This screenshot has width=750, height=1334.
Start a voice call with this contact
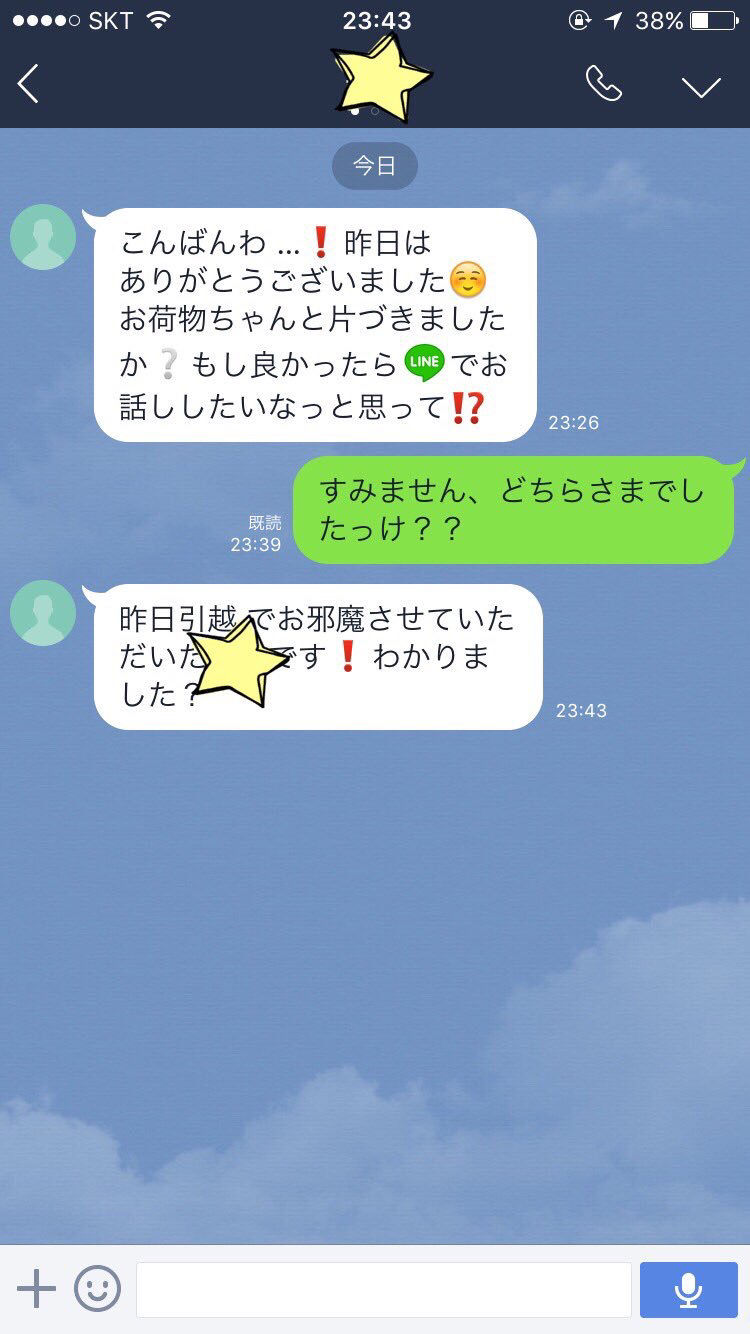[603, 84]
